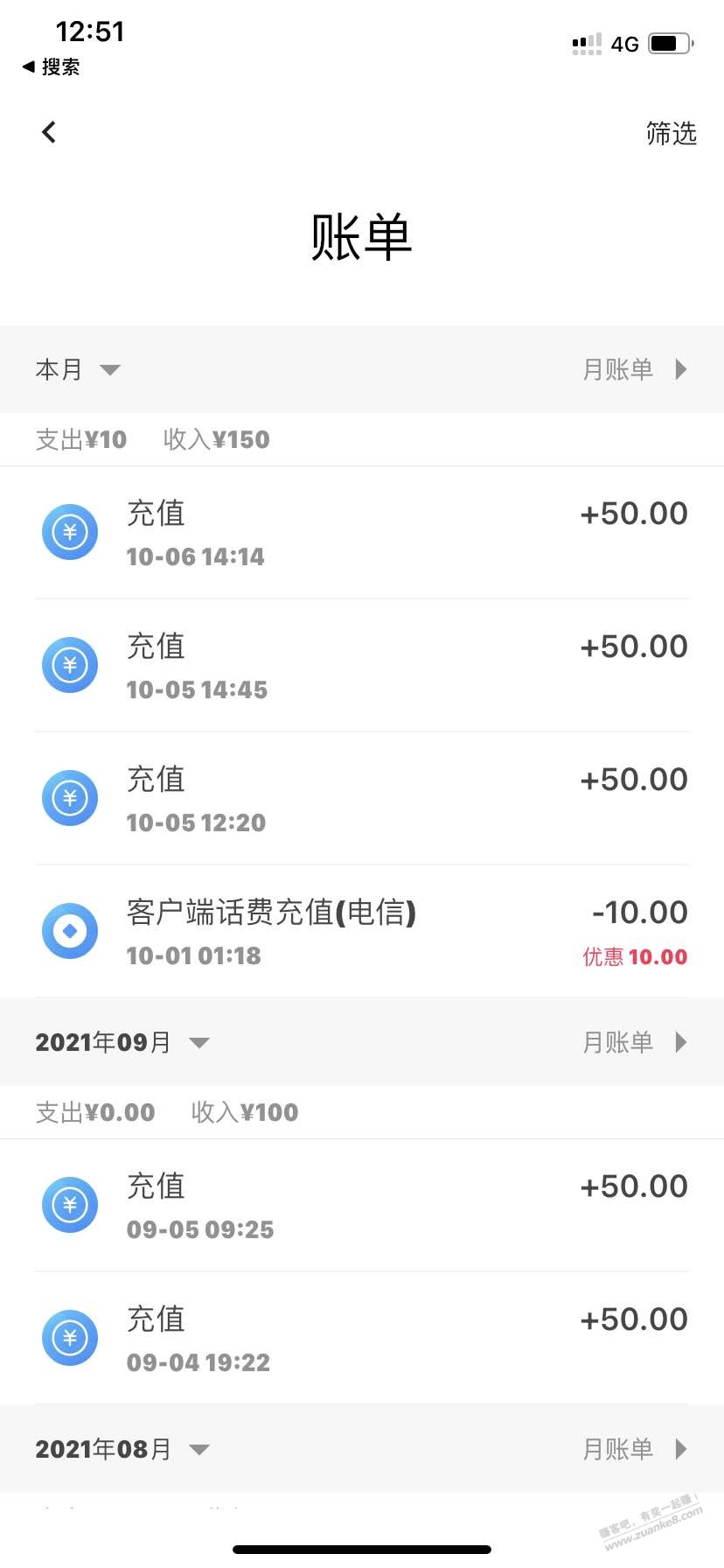724x1568 pixels.
Task: Open the 充值 record from 10-06 14:14
Action: [362, 533]
